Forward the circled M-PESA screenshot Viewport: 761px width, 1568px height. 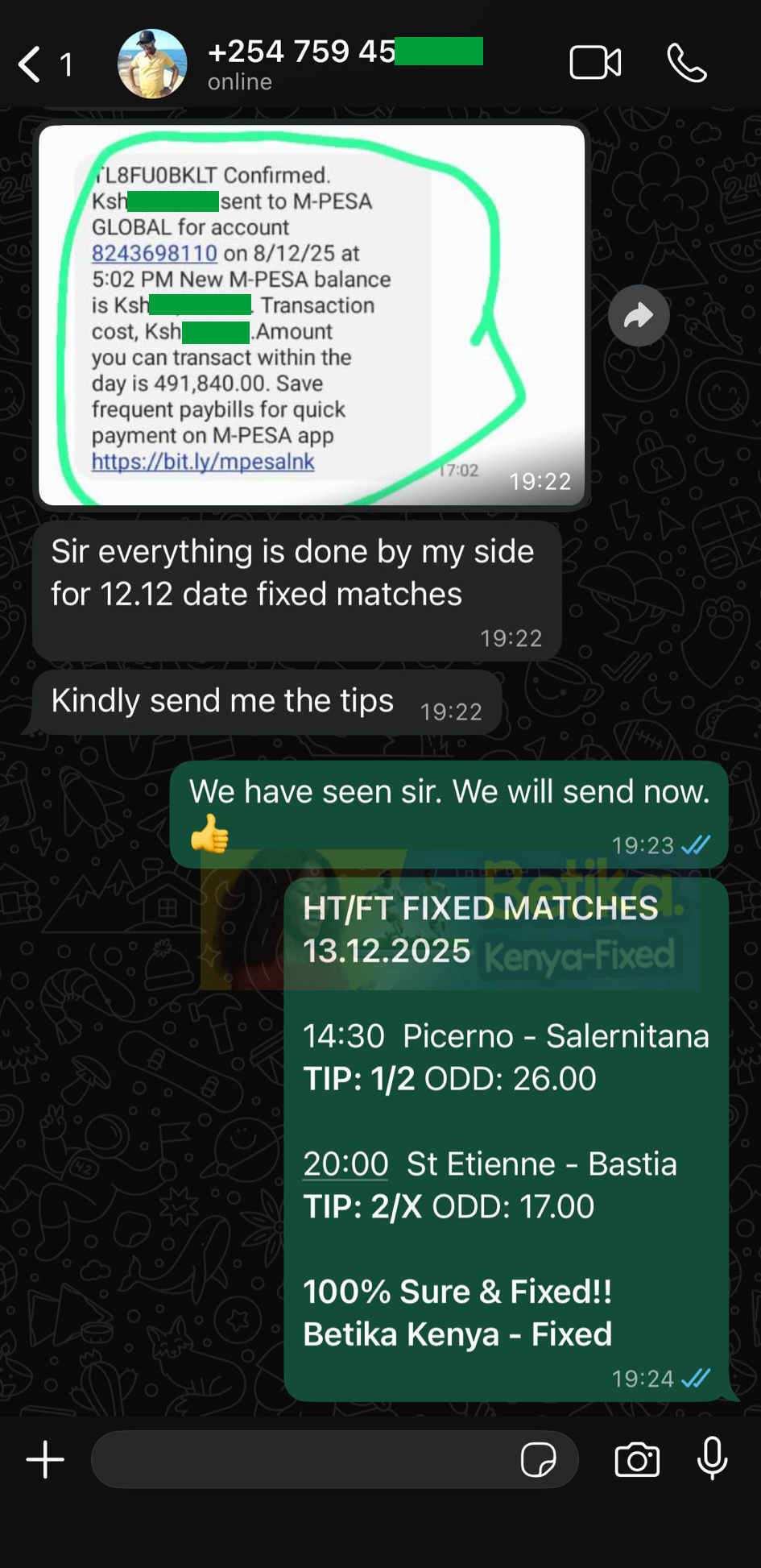pos(639,316)
